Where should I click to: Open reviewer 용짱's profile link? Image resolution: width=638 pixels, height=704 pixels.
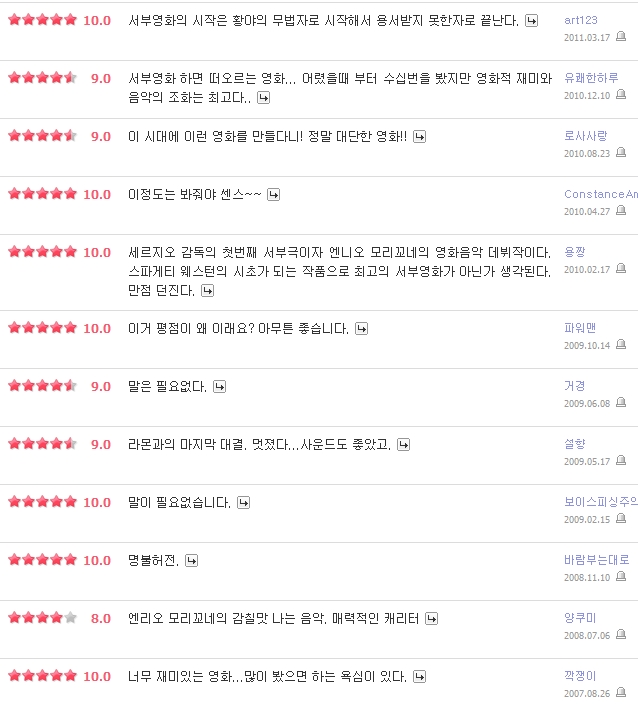[574, 252]
